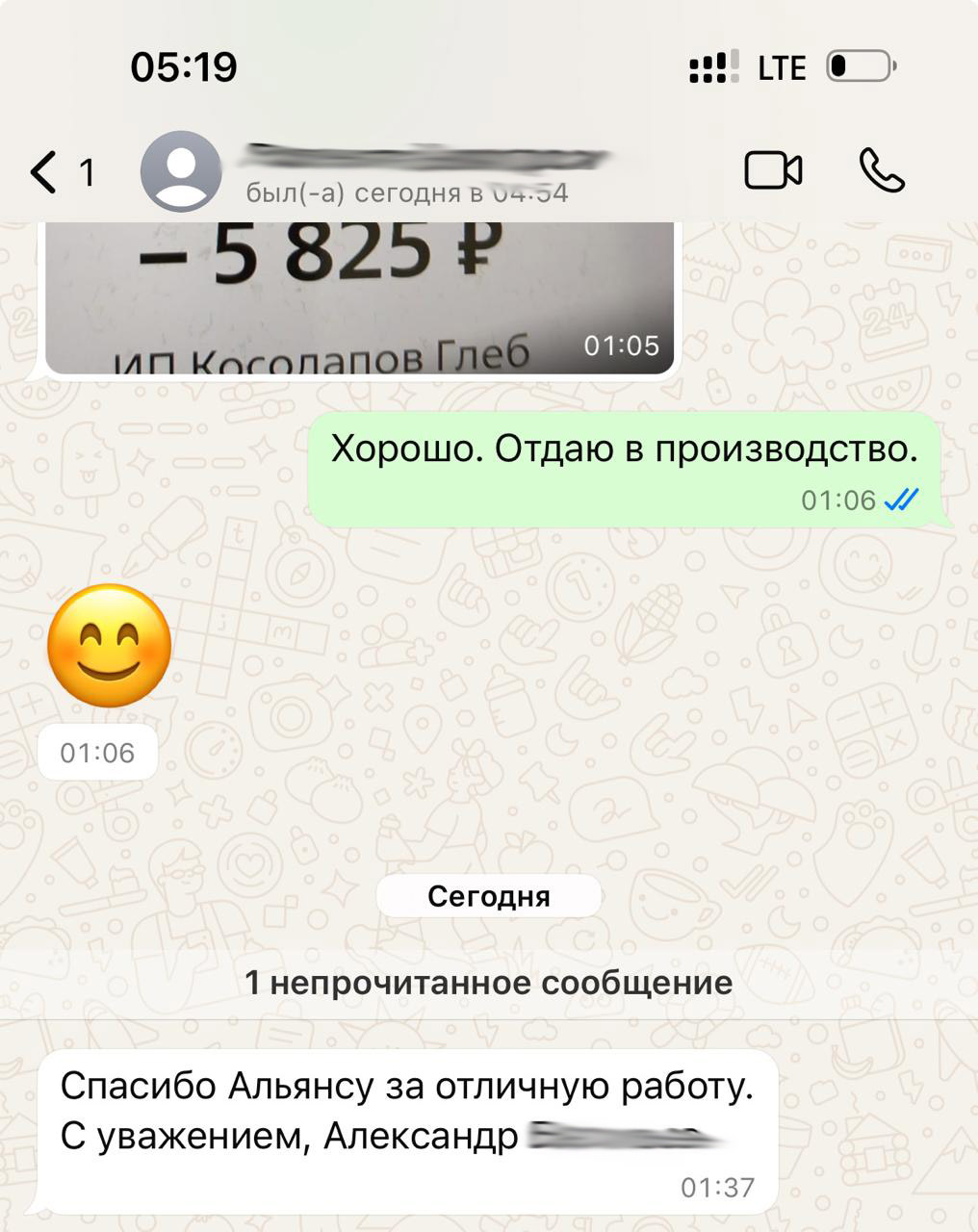Open the contact's profile info
The width and height of the screenshot is (978, 1232).
point(404,171)
